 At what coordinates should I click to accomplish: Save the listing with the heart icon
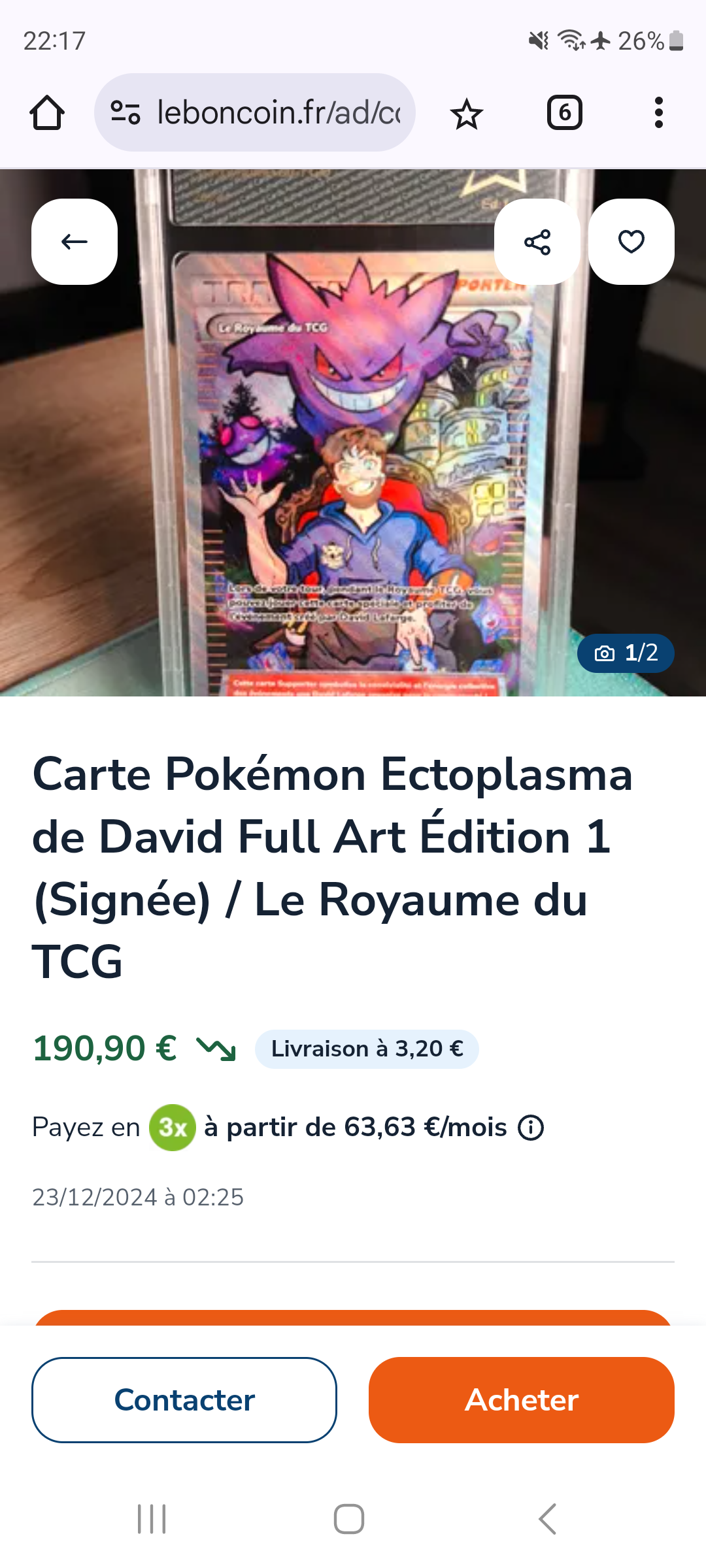631,242
